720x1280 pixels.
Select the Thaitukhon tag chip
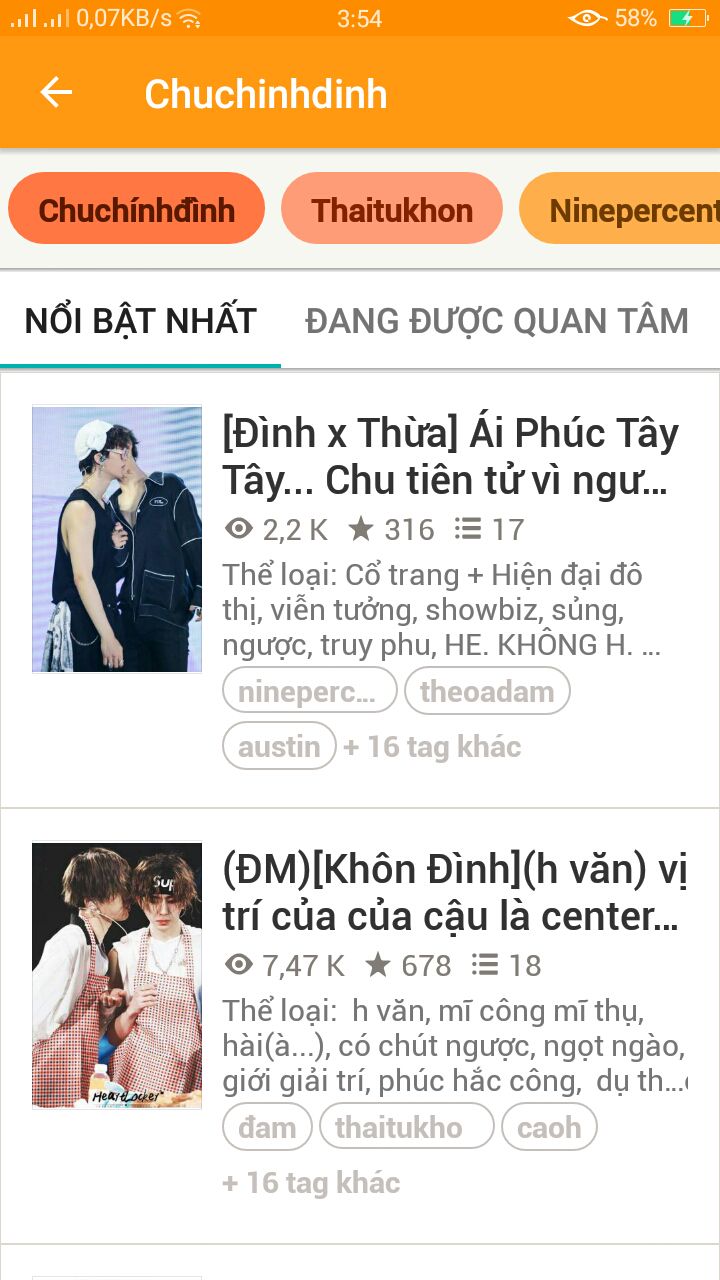391,210
